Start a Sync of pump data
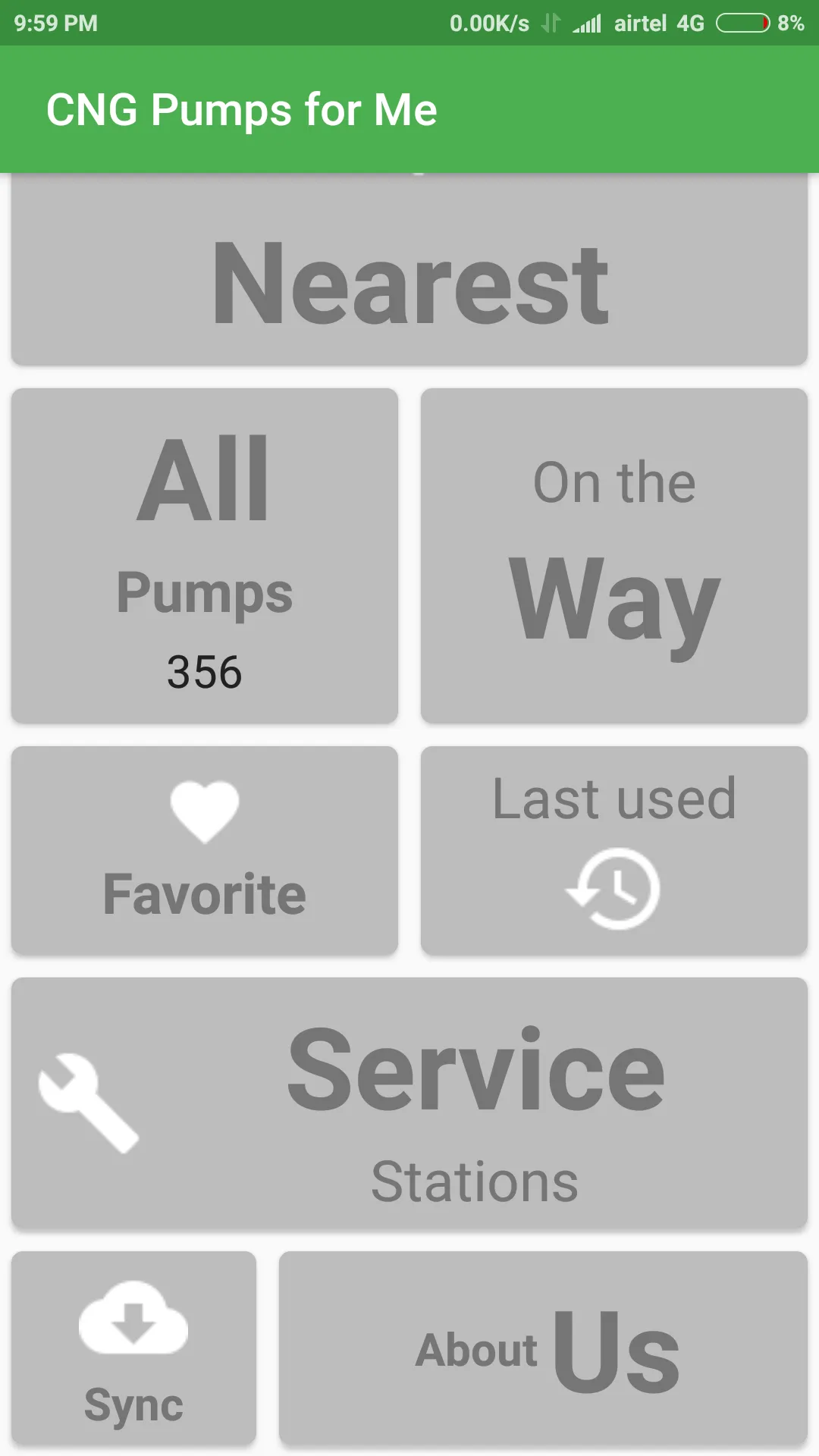 click(133, 1357)
